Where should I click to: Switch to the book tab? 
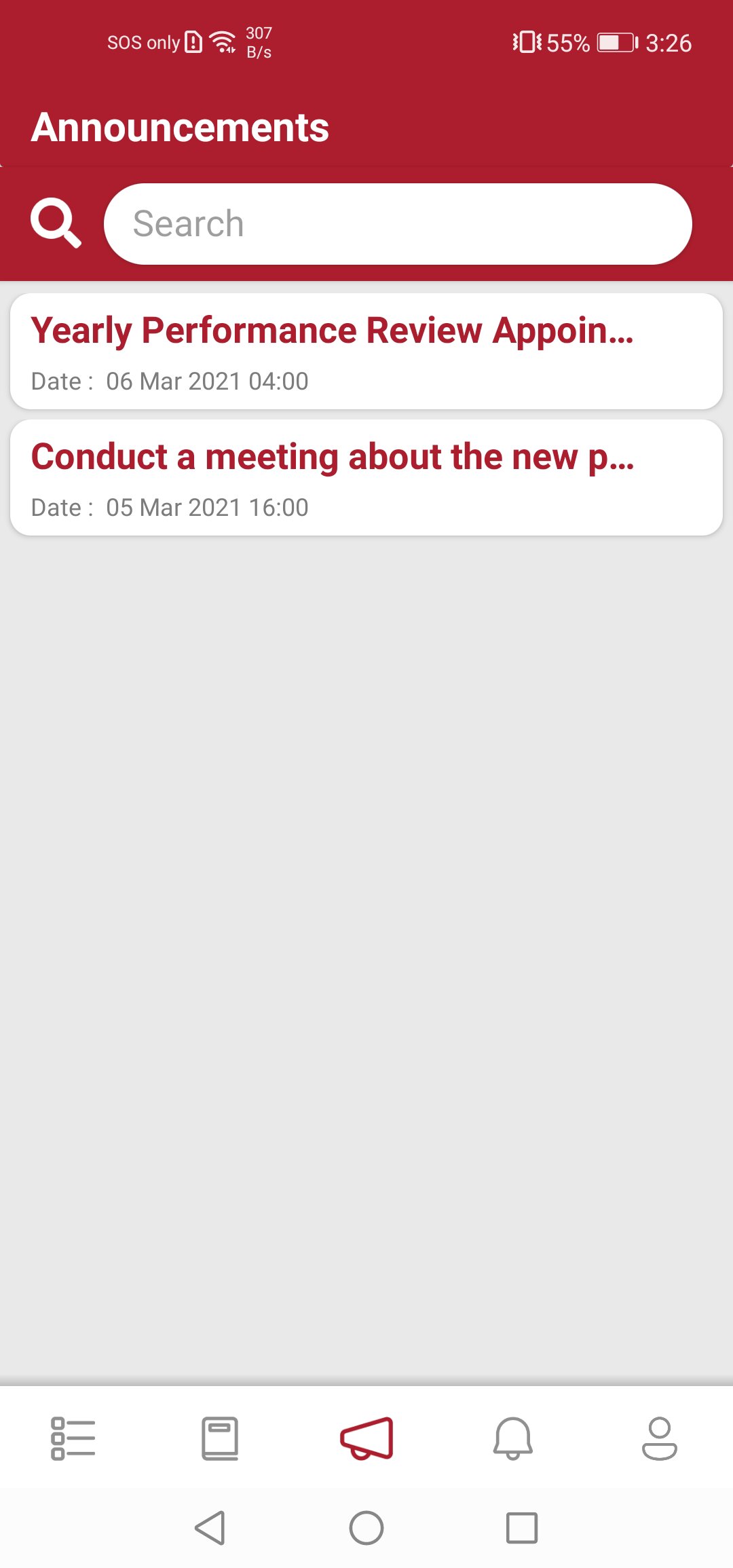[220, 1438]
